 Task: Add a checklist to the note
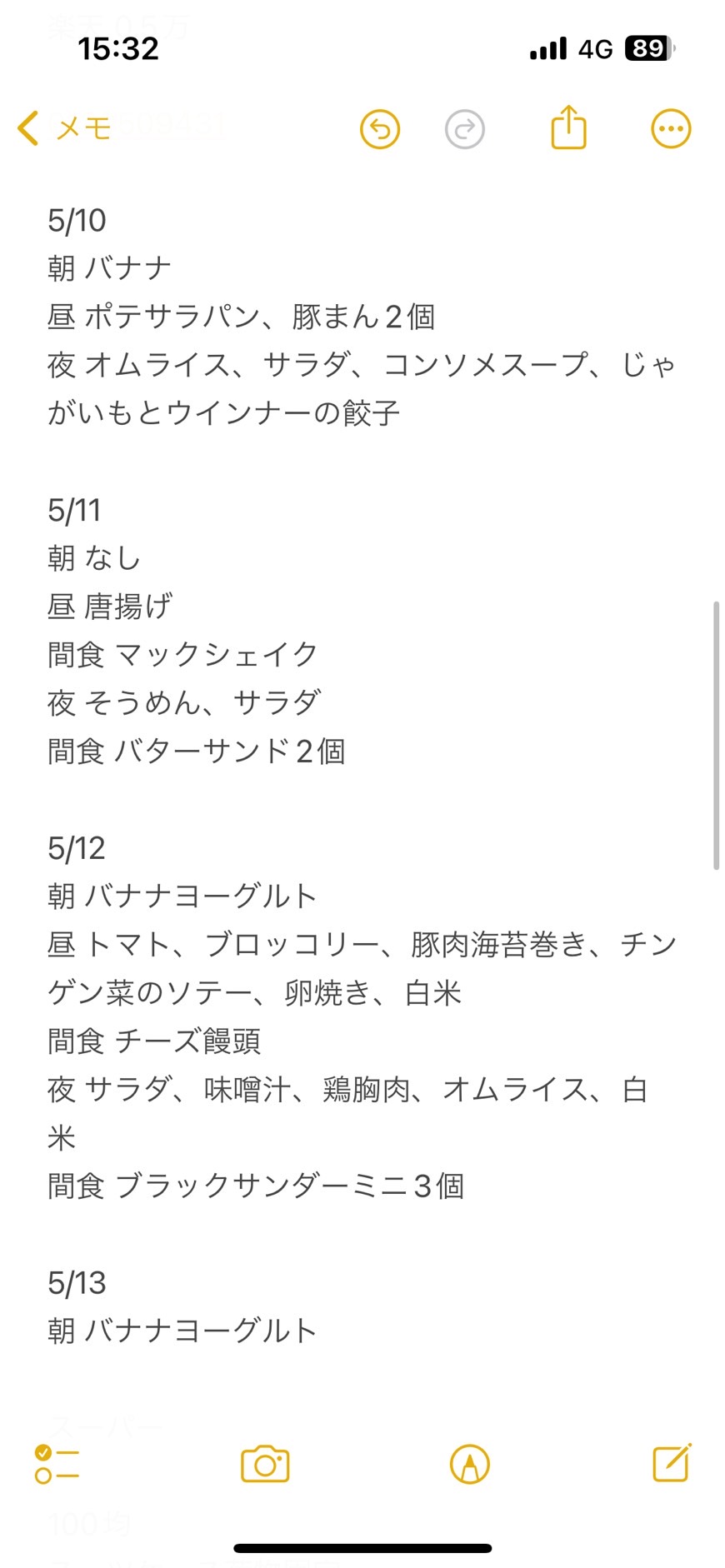[x=57, y=1464]
